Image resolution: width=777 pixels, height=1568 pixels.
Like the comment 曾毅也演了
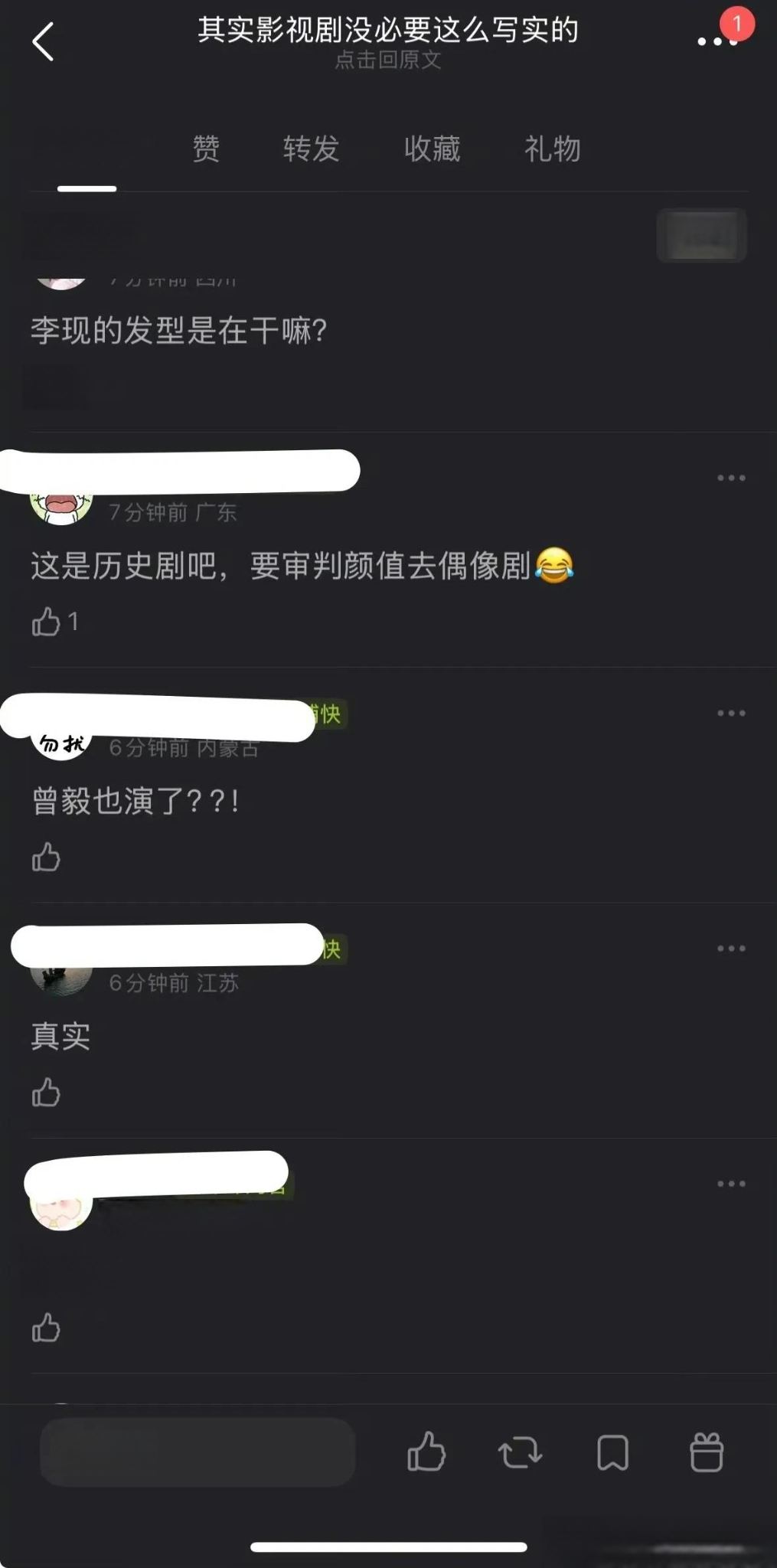(46, 857)
